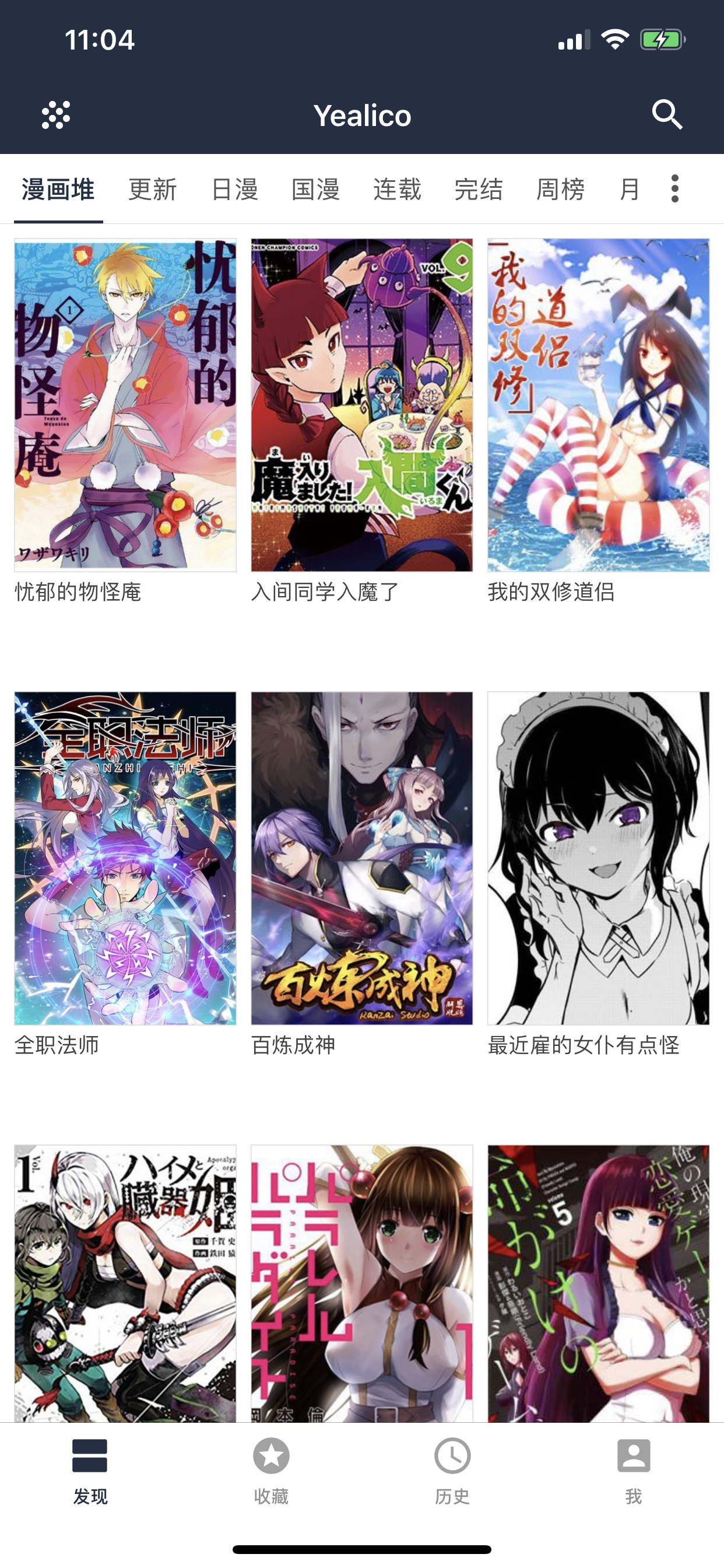View the comic 我的双修道侣
Image resolution: width=724 pixels, height=1568 pixels.
(x=598, y=405)
